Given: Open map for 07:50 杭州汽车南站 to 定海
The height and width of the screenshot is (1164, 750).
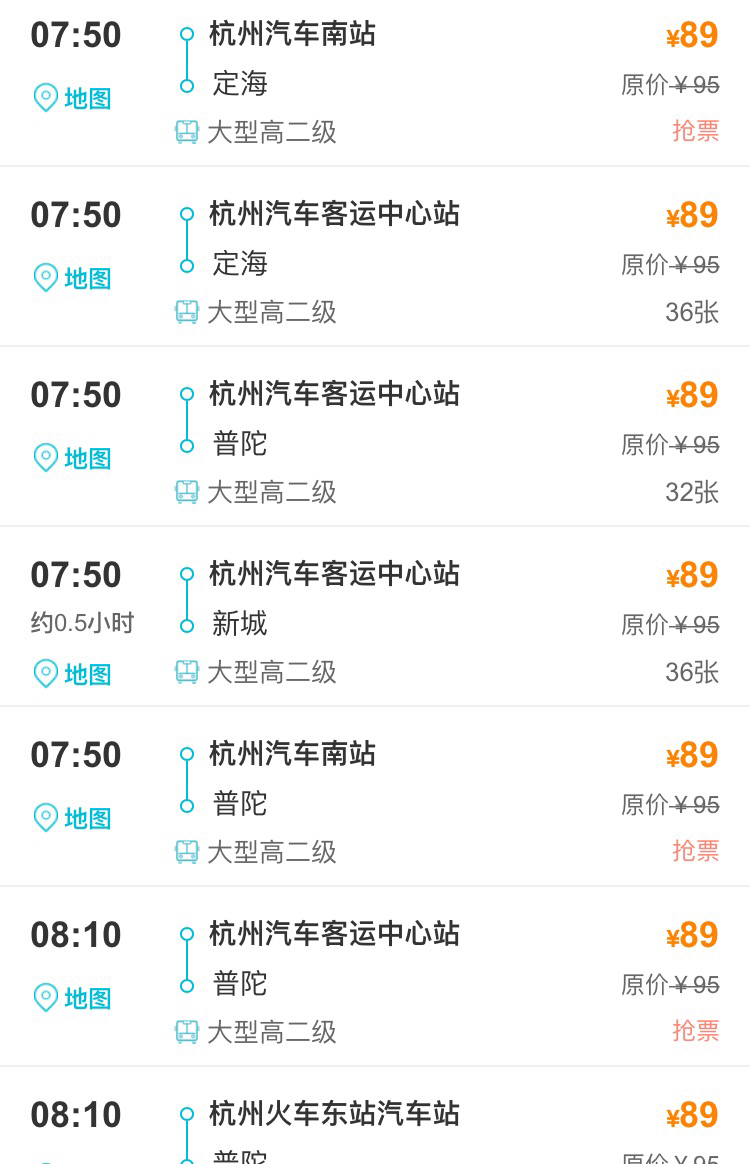Looking at the screenshot, I should tap(73, 98).
